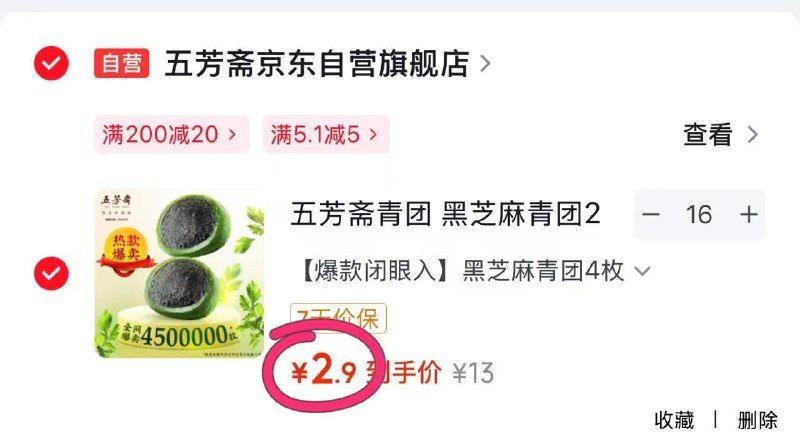Open the 五芳斋京东自营旗舰店 store page
Image resolution: width=800 pixels, height=443 pixels.
coord(316,65)
